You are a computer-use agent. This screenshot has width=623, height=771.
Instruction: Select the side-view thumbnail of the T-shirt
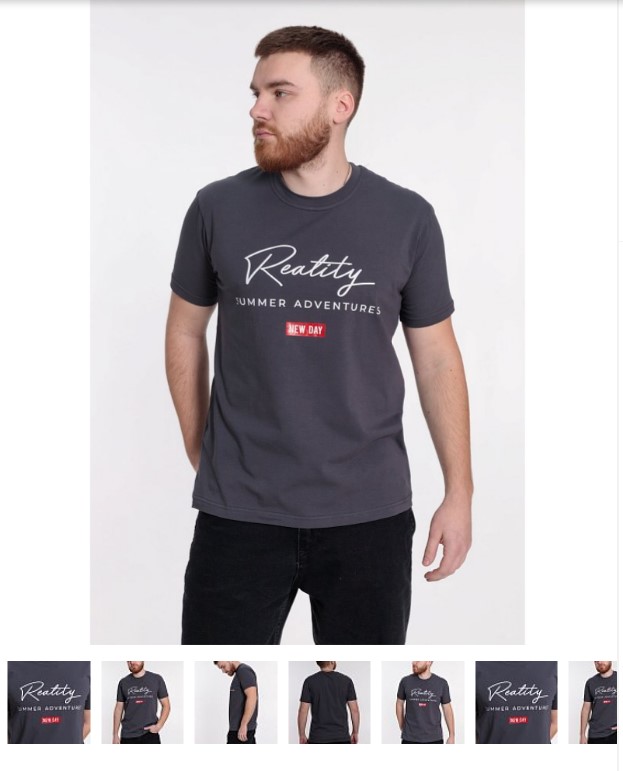[x=236, y=702]
